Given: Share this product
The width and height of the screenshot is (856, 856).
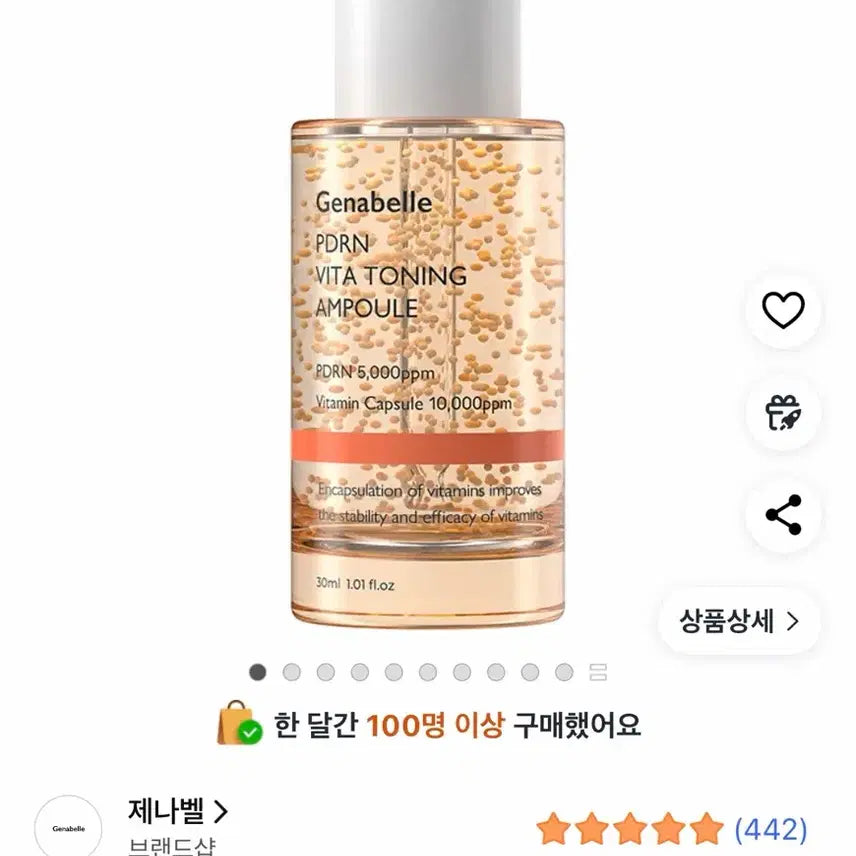Looking at the screenshot, I should click(x=783, y=515).
